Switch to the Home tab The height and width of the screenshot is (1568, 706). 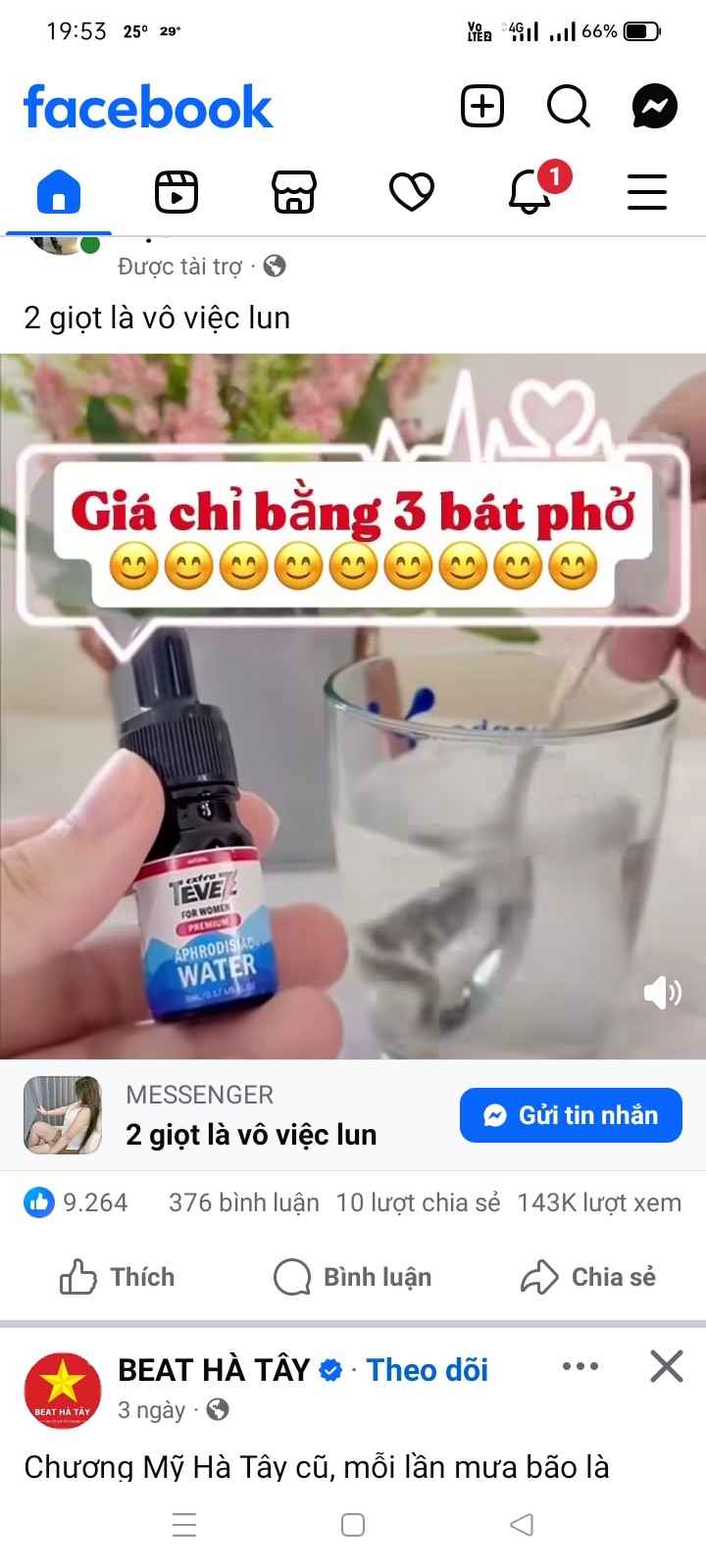(x=59, y=191)
